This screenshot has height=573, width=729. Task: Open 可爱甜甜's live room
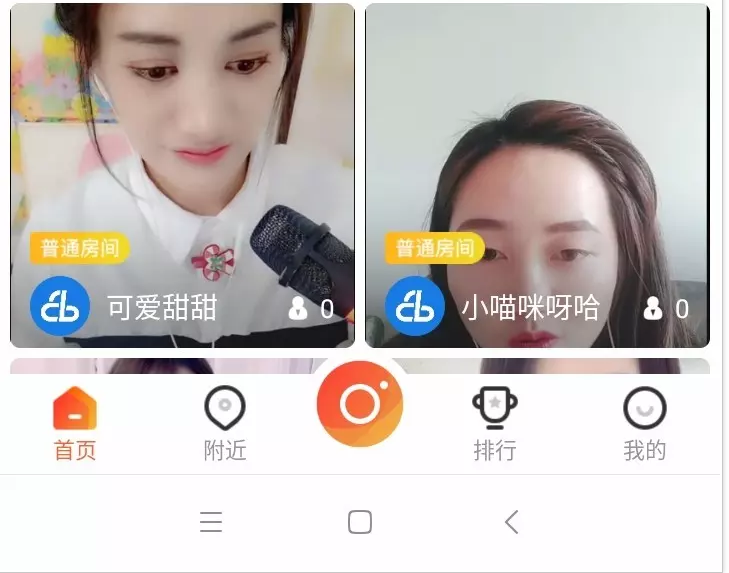coord(182,175)
